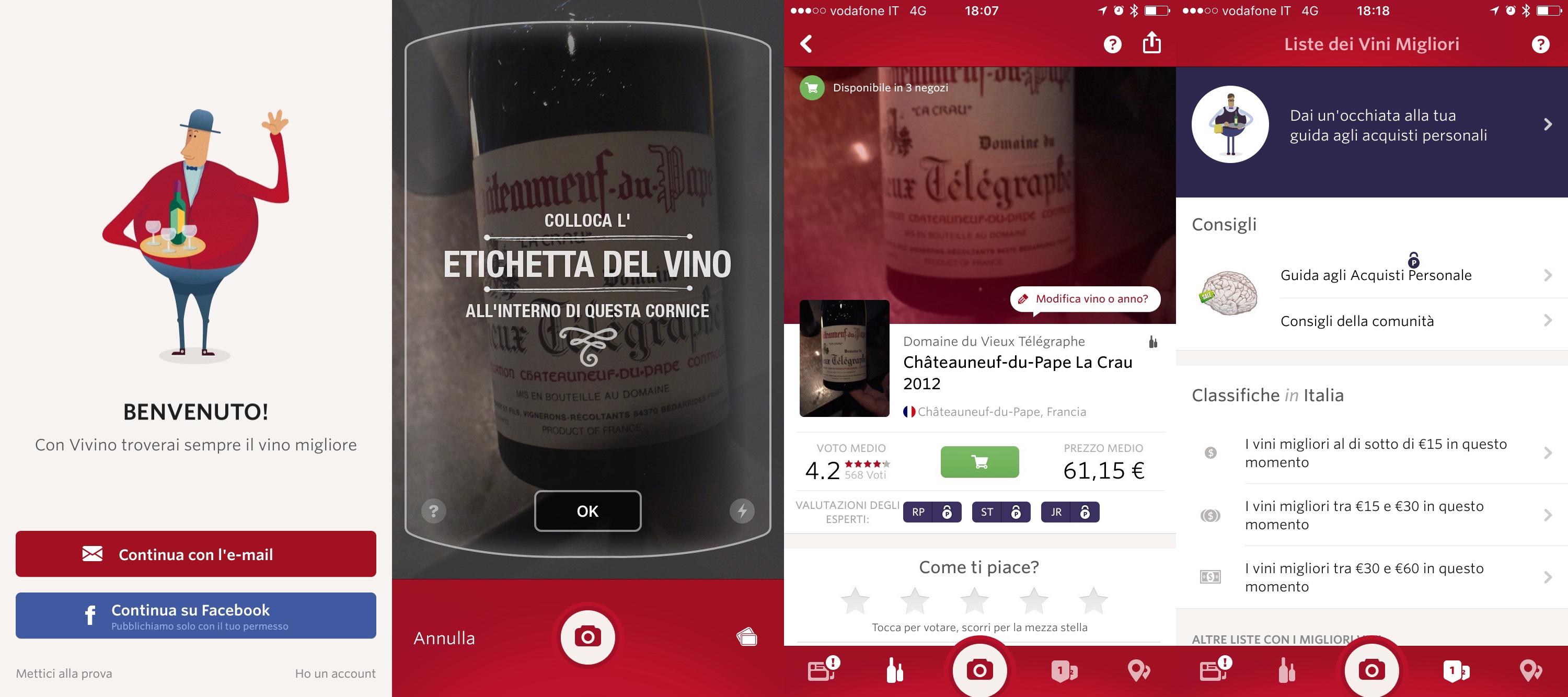
Task: Continue with e-mail sign up
Action: (x=195, y=554)
